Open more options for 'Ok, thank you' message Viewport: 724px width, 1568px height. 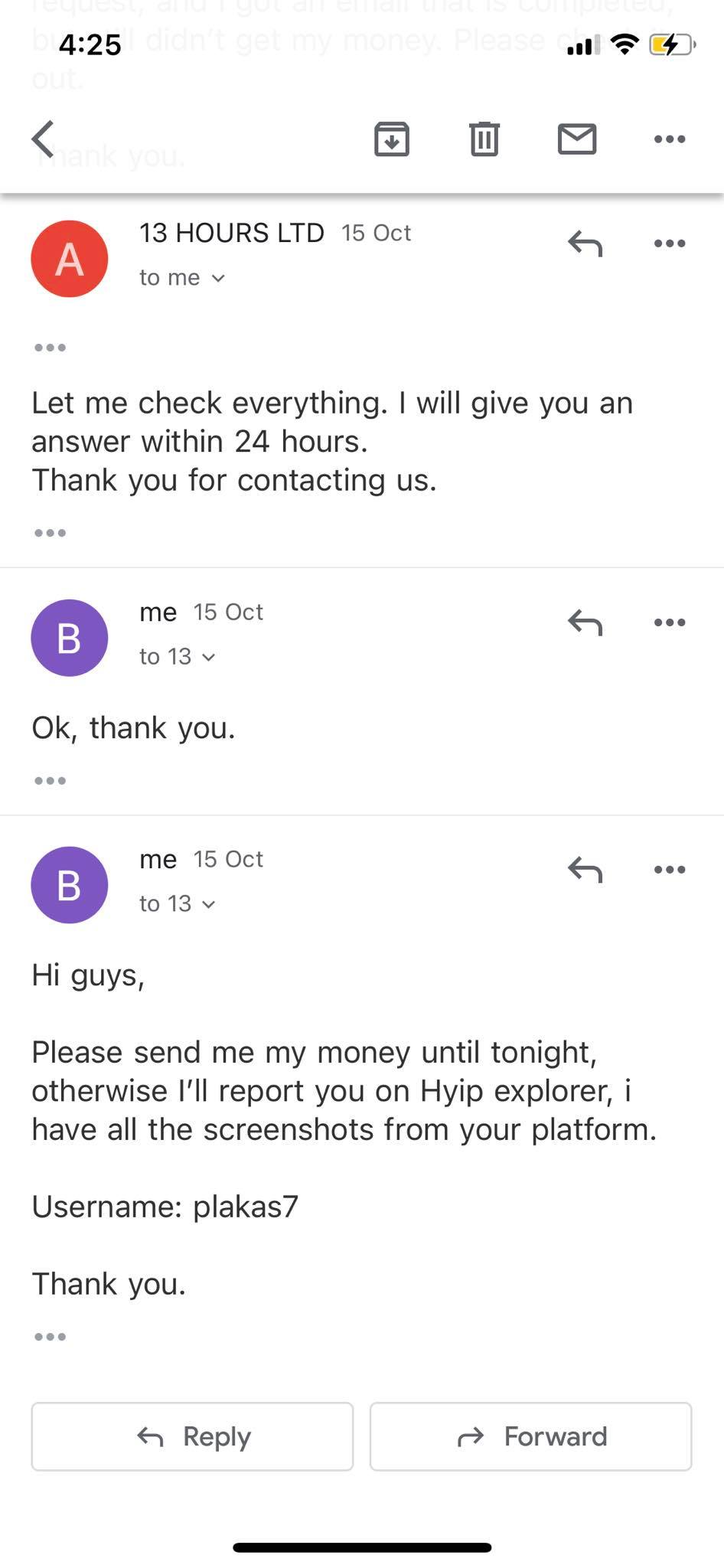tap(669, 622)
